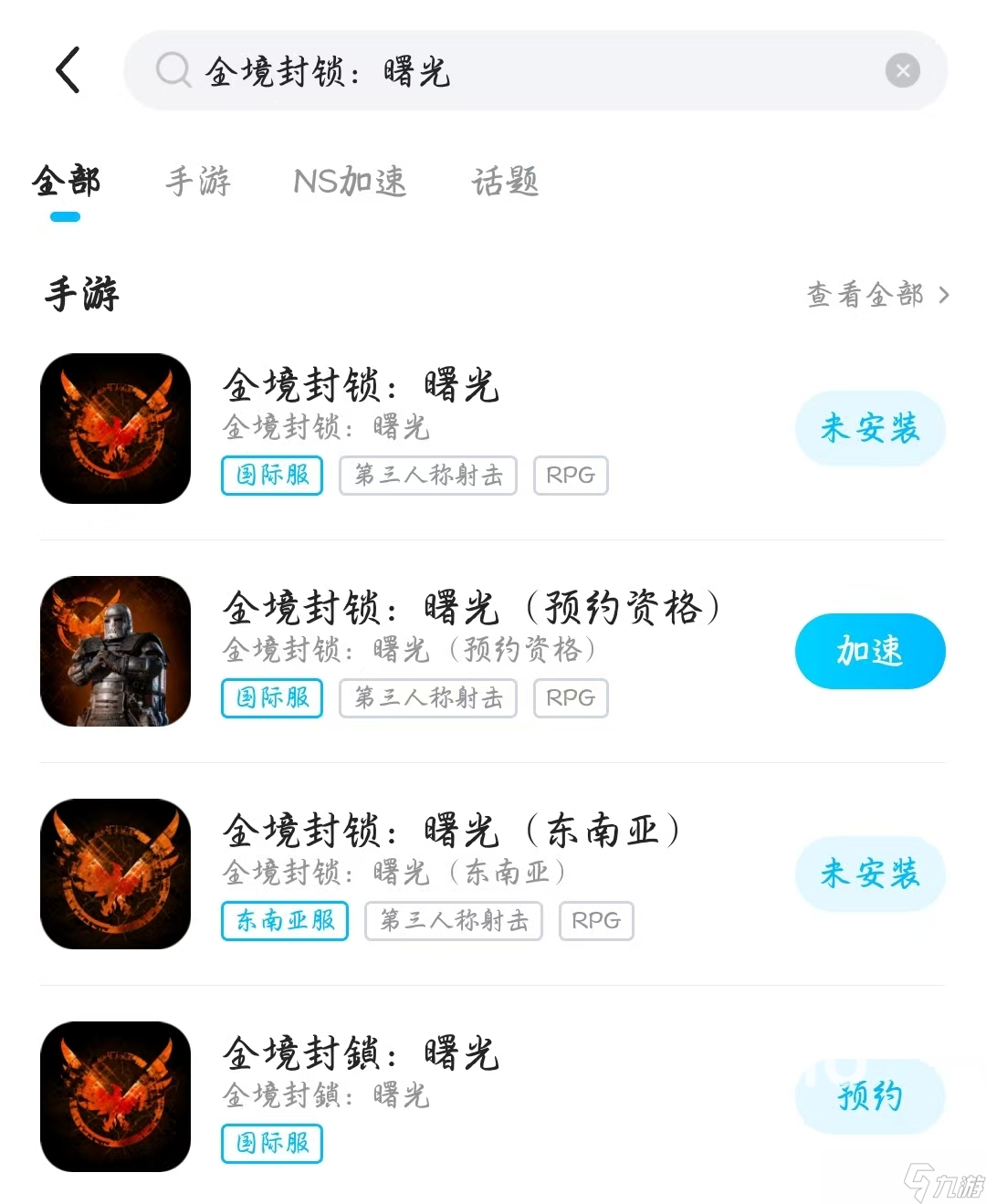The height and width of the screenshot is (1204, 986).
Task: Click the 国际服 tag on first game
Action: coord(271,476)
